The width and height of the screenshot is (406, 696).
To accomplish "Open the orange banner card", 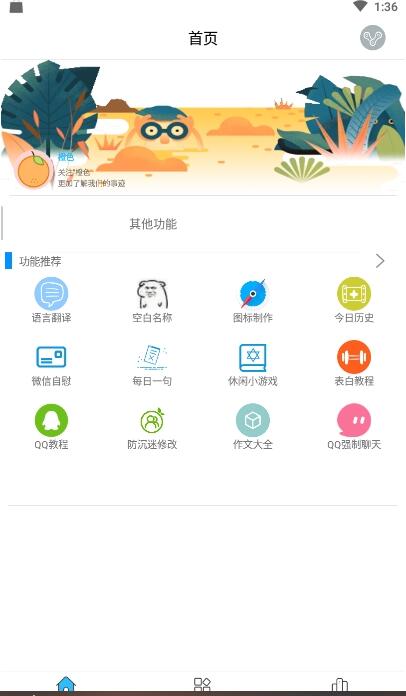I will click(203, 127).
